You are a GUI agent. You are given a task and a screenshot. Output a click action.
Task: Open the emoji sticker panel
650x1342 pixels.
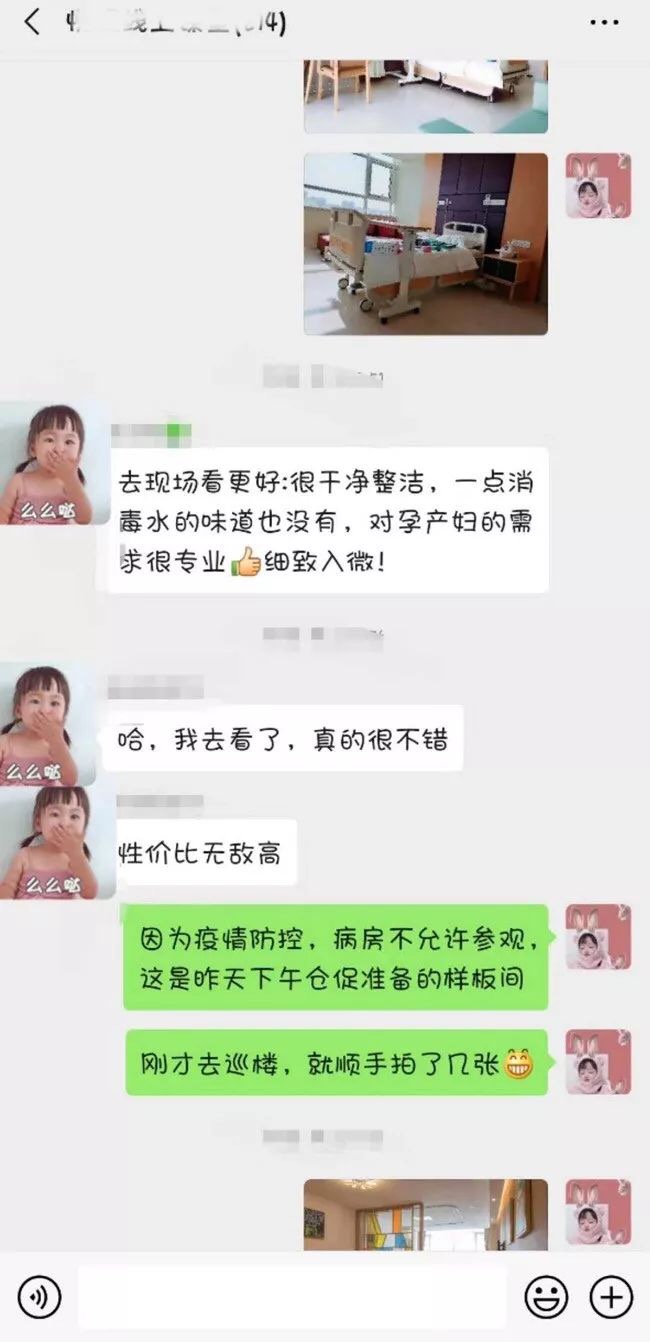546,1297
